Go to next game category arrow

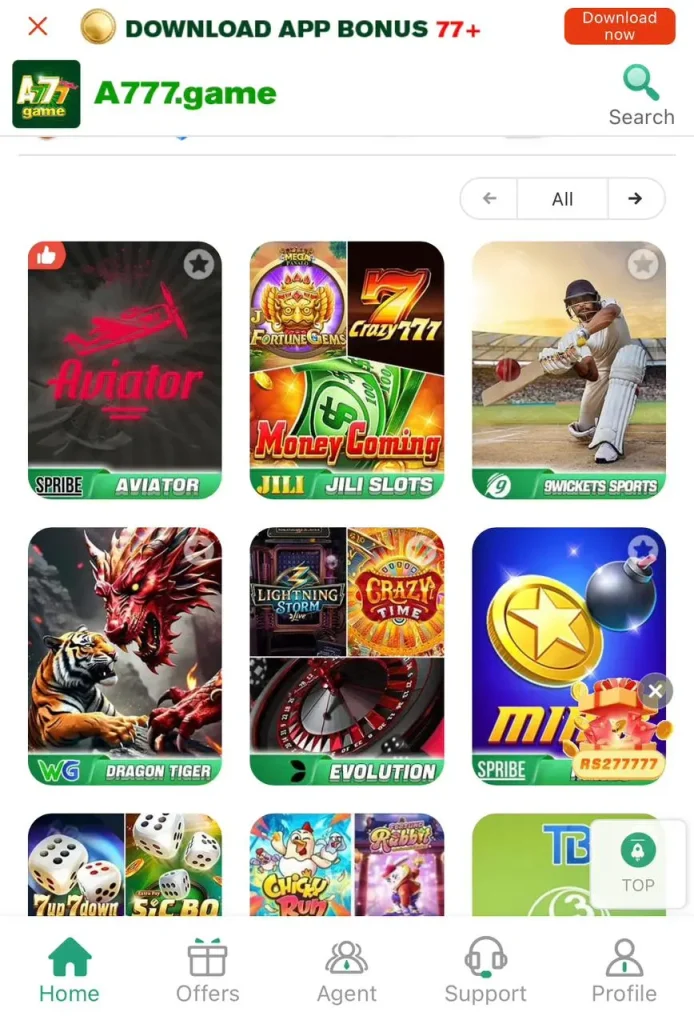click(635, 199)
